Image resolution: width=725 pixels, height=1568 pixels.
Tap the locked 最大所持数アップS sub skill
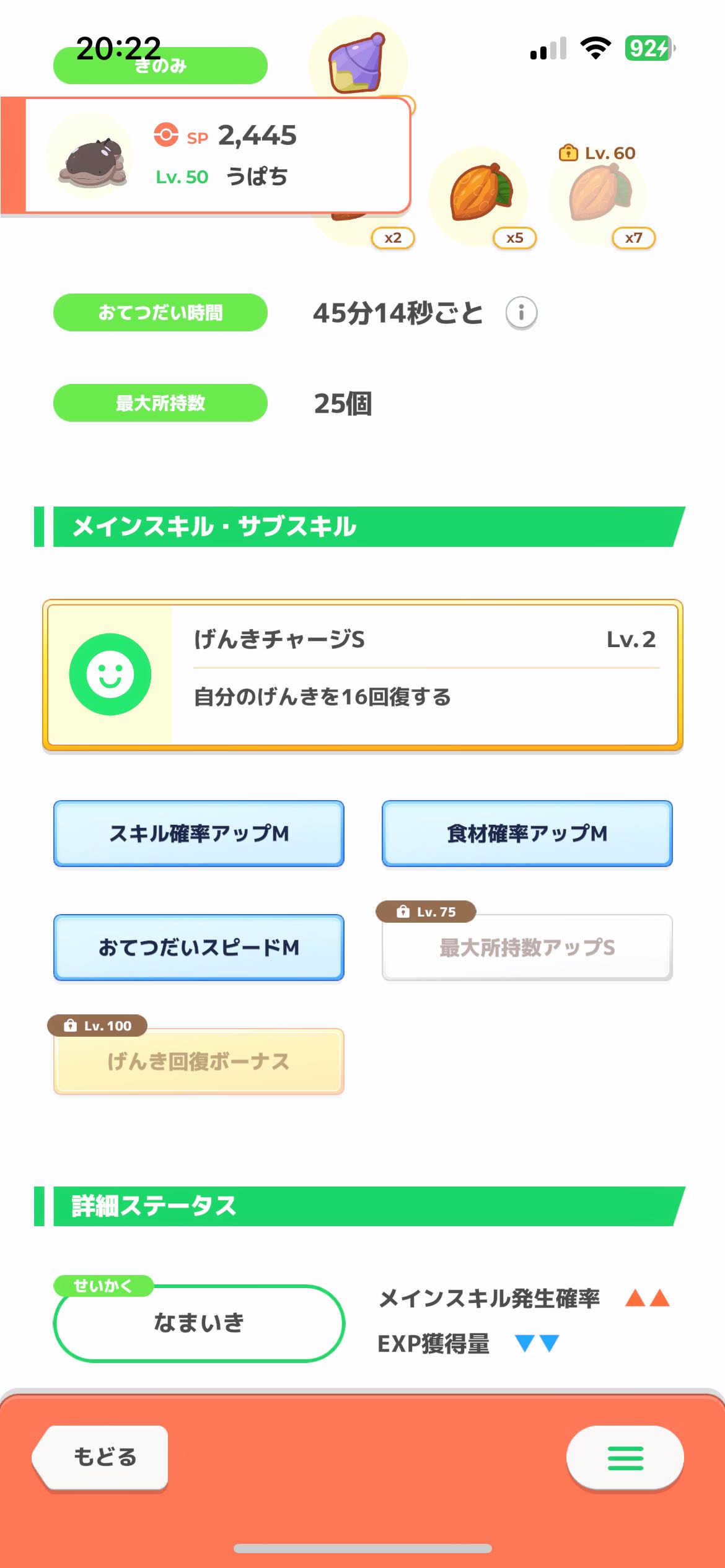point(527,947)
